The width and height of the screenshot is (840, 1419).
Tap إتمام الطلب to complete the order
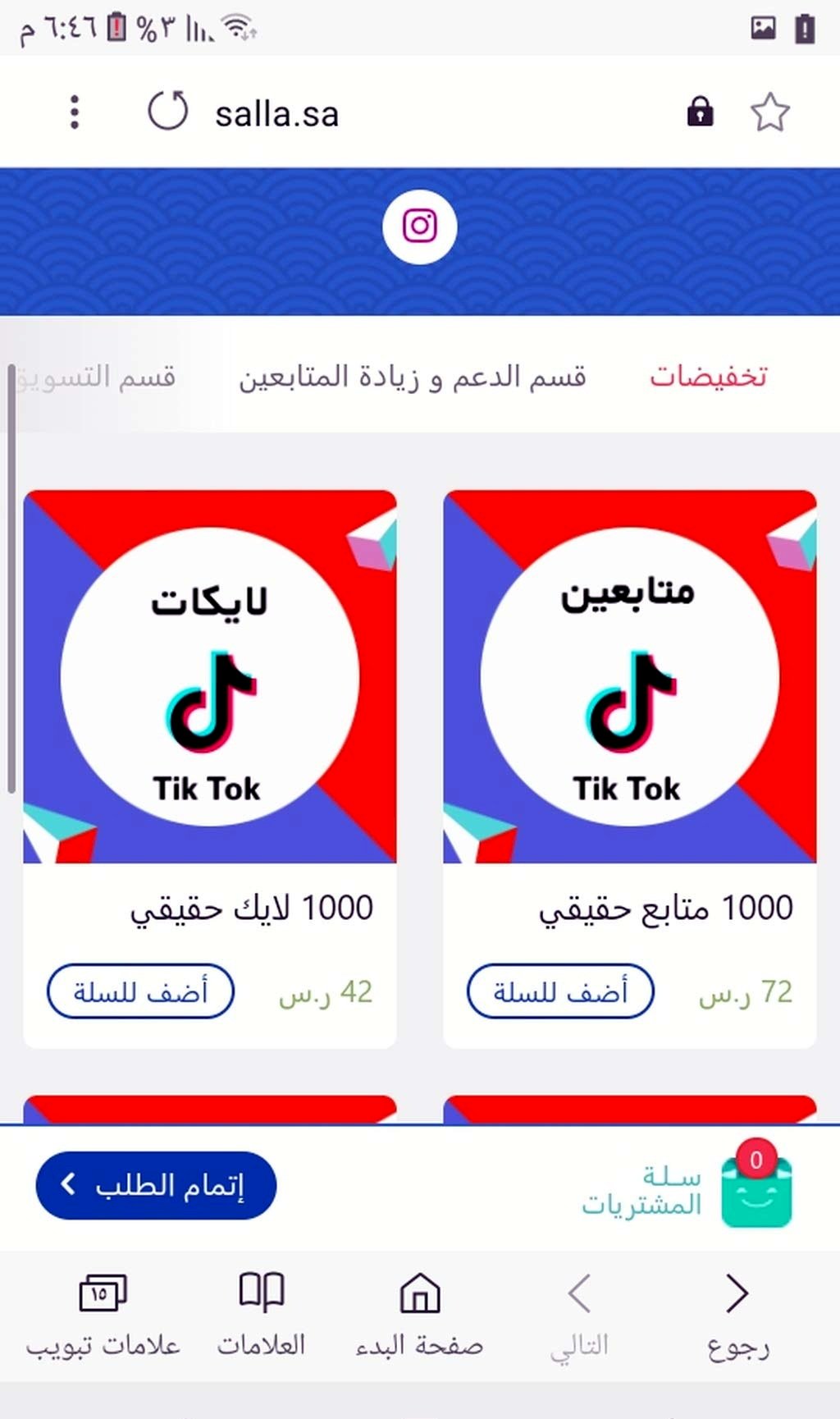click(156, 1185)
